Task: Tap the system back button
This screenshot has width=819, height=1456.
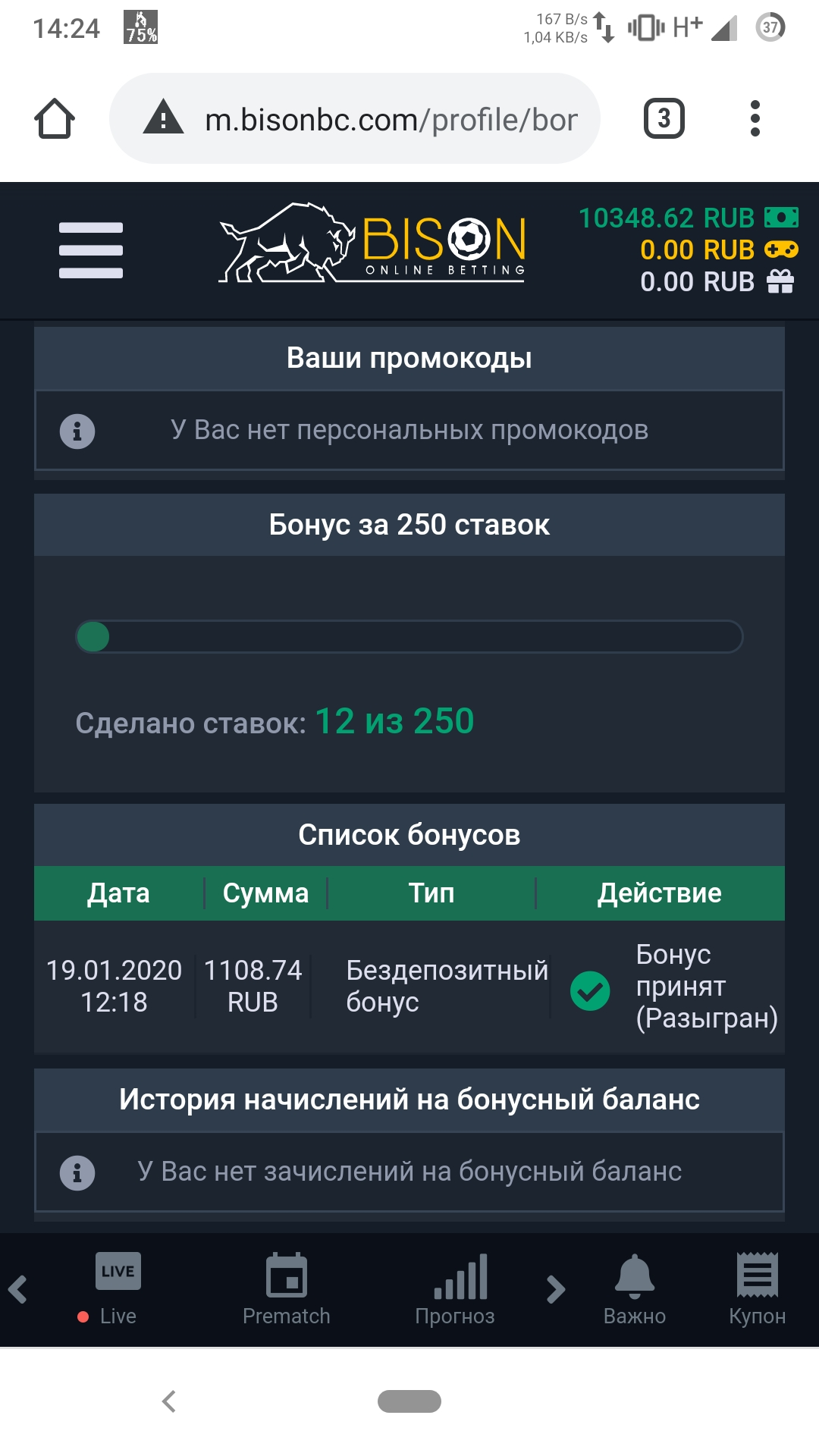Action: (x=169, y=1401)
